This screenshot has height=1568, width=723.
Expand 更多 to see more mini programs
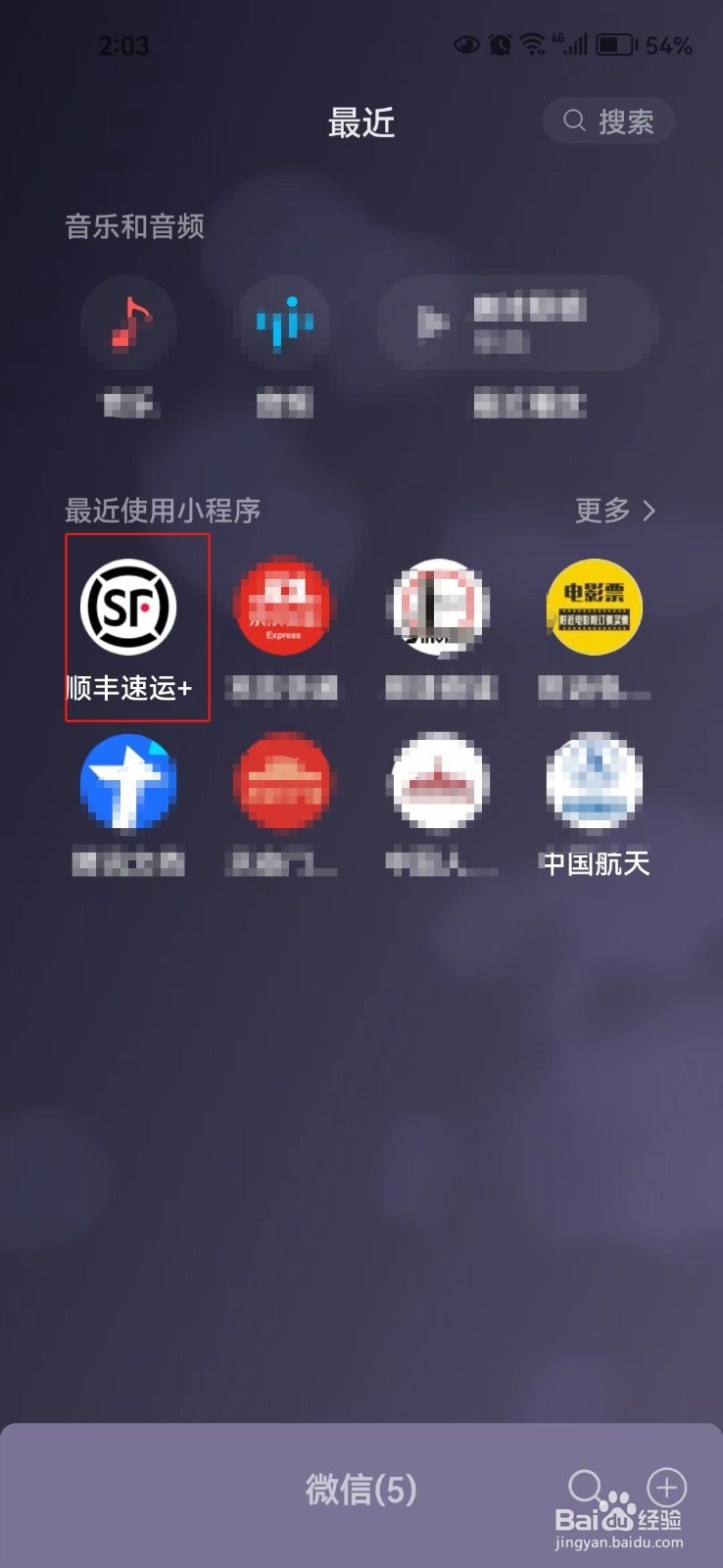point(601,511)
